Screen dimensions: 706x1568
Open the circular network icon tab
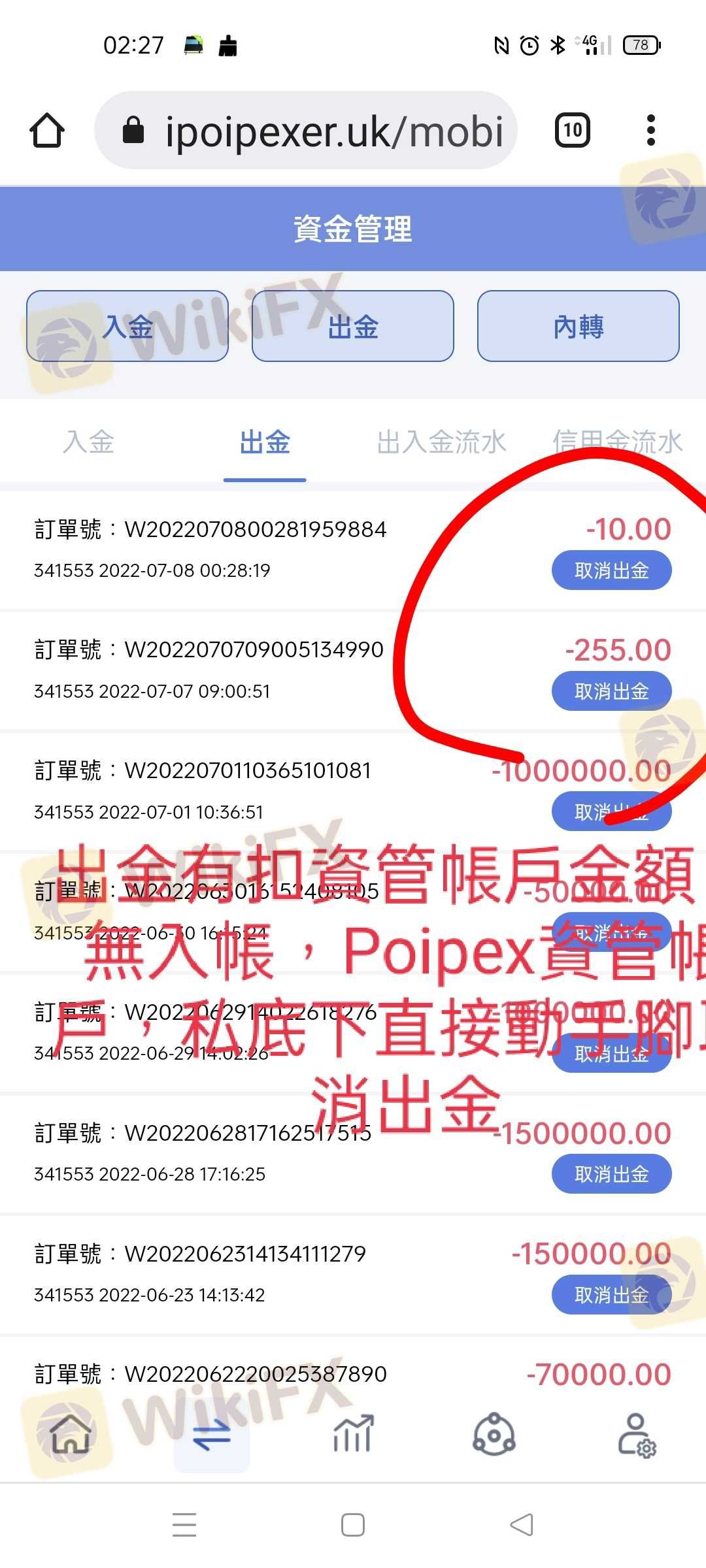pos(494,1435)
